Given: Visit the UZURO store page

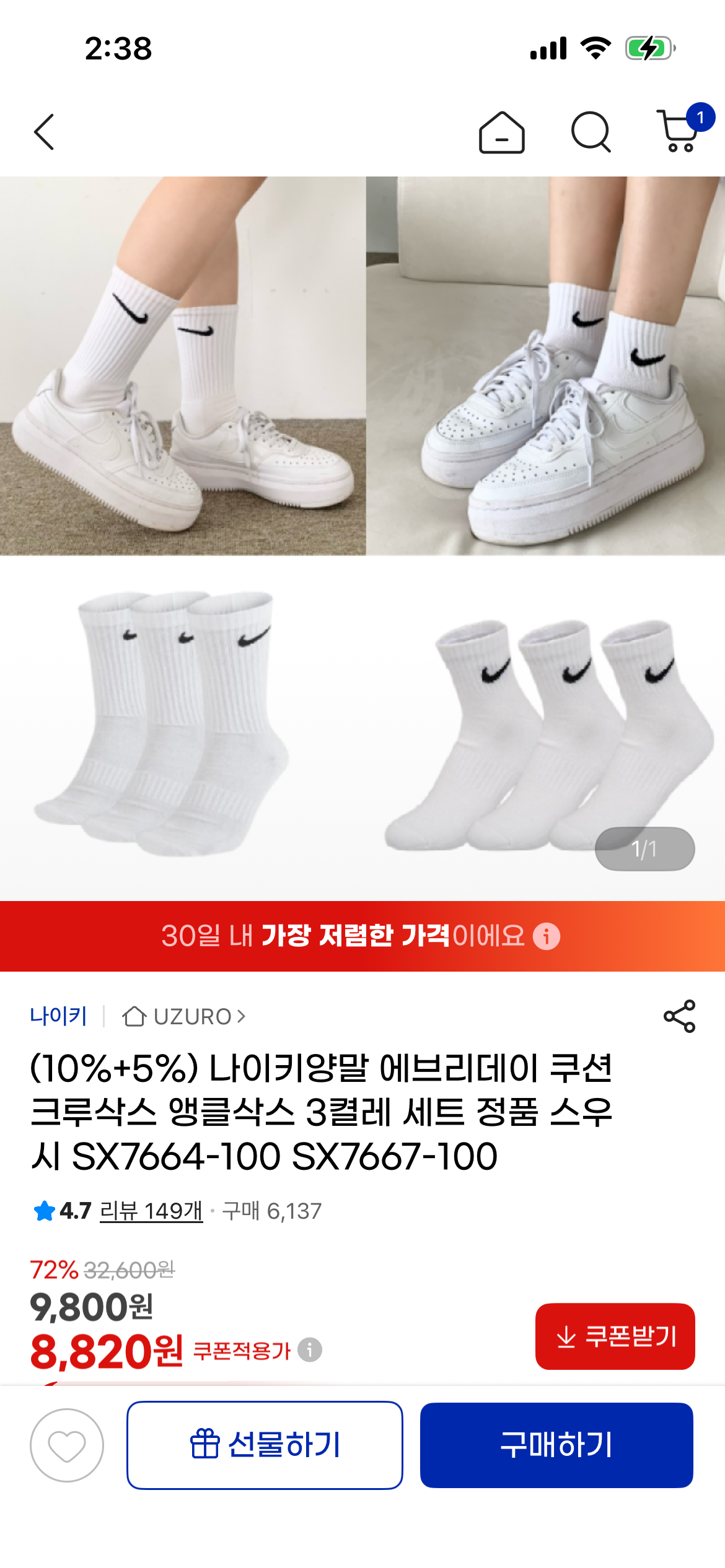Looking at the screenshot, I should (184, 1017).
